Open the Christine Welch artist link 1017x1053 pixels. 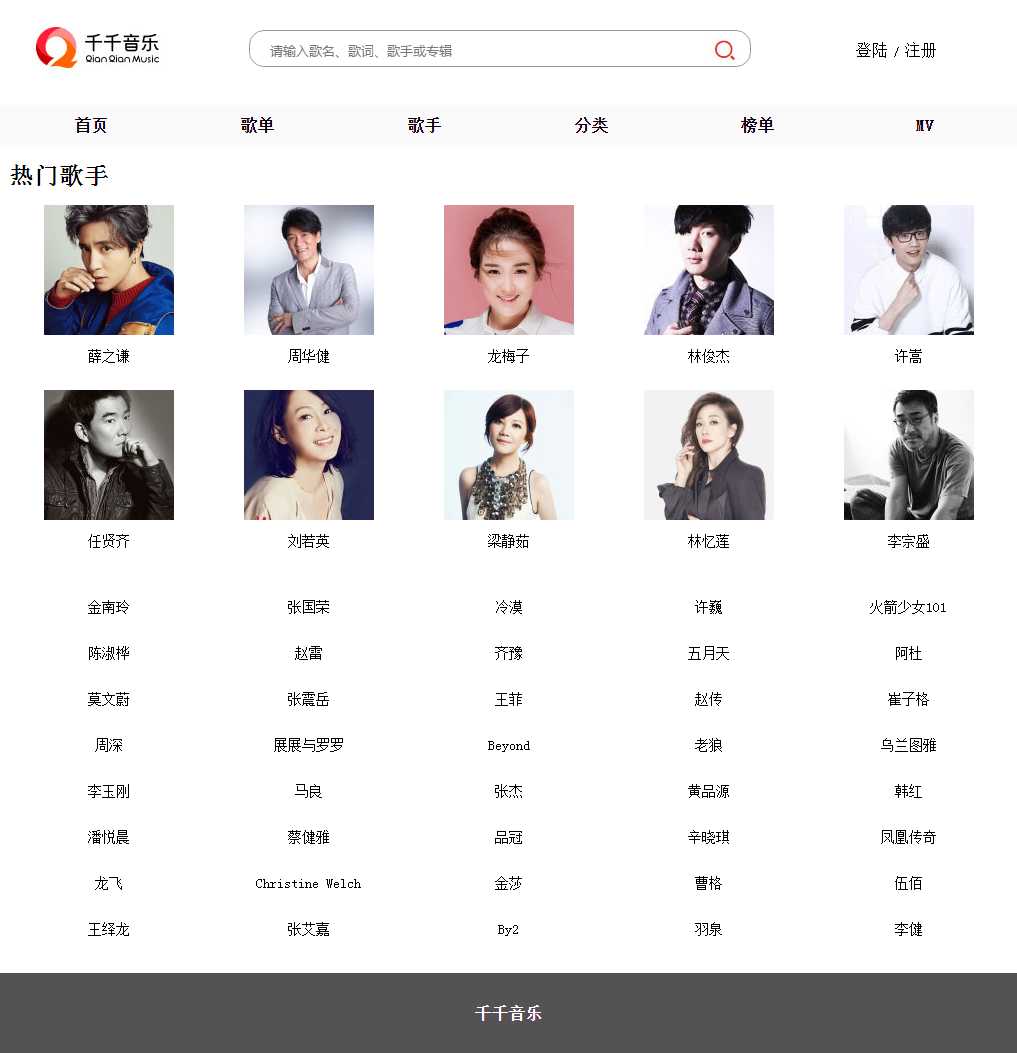[308, 883]
